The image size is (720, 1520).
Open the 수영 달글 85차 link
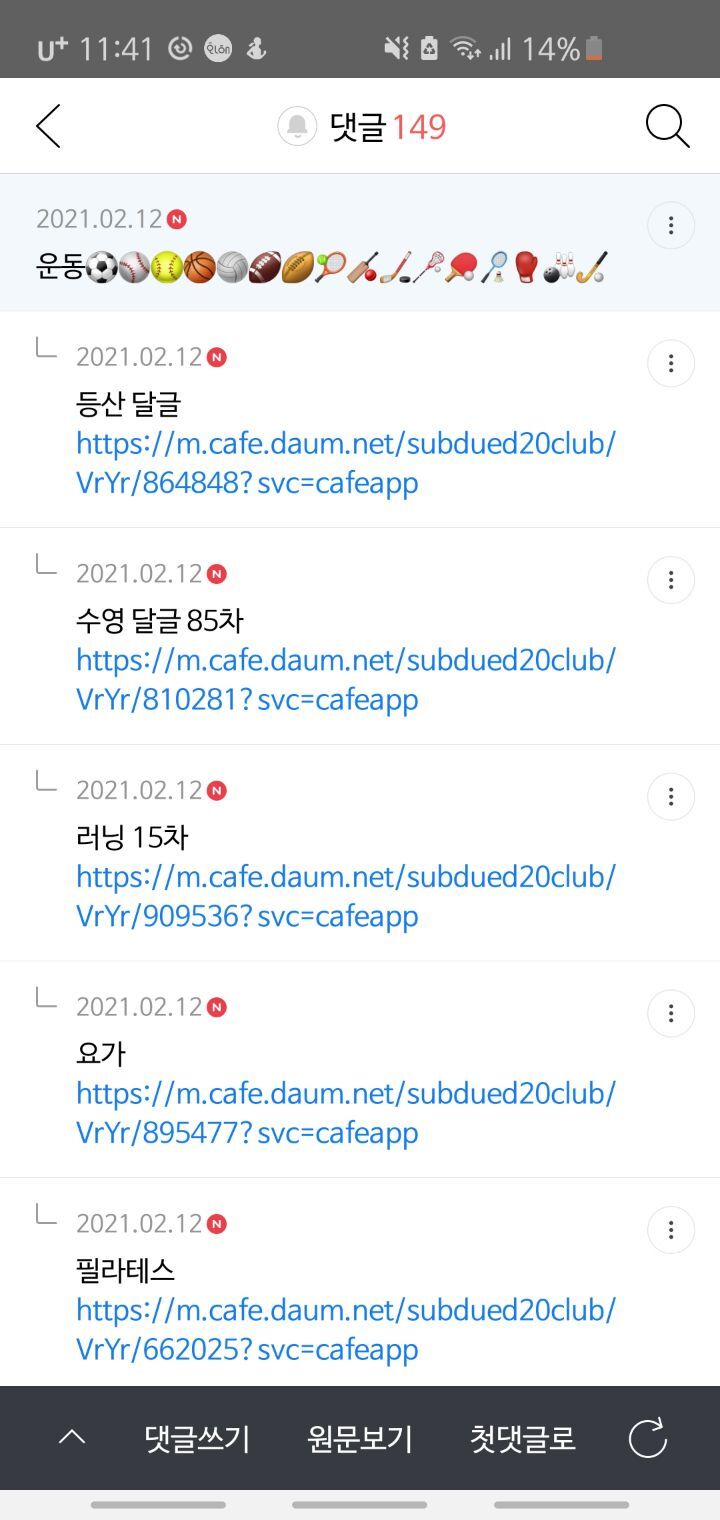click(x=345, y=680)
